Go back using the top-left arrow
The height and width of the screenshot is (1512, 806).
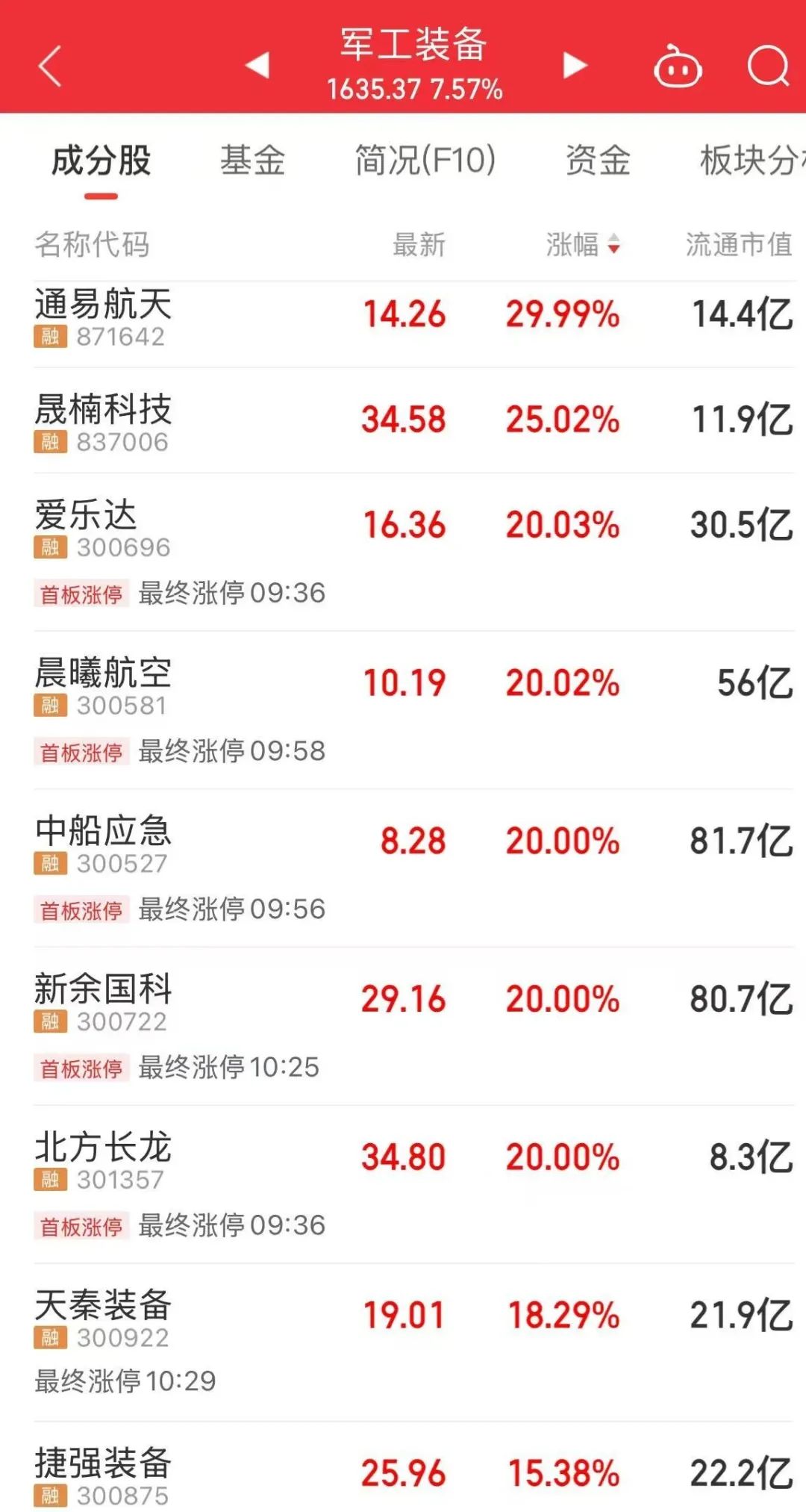[x=50, y=66]
